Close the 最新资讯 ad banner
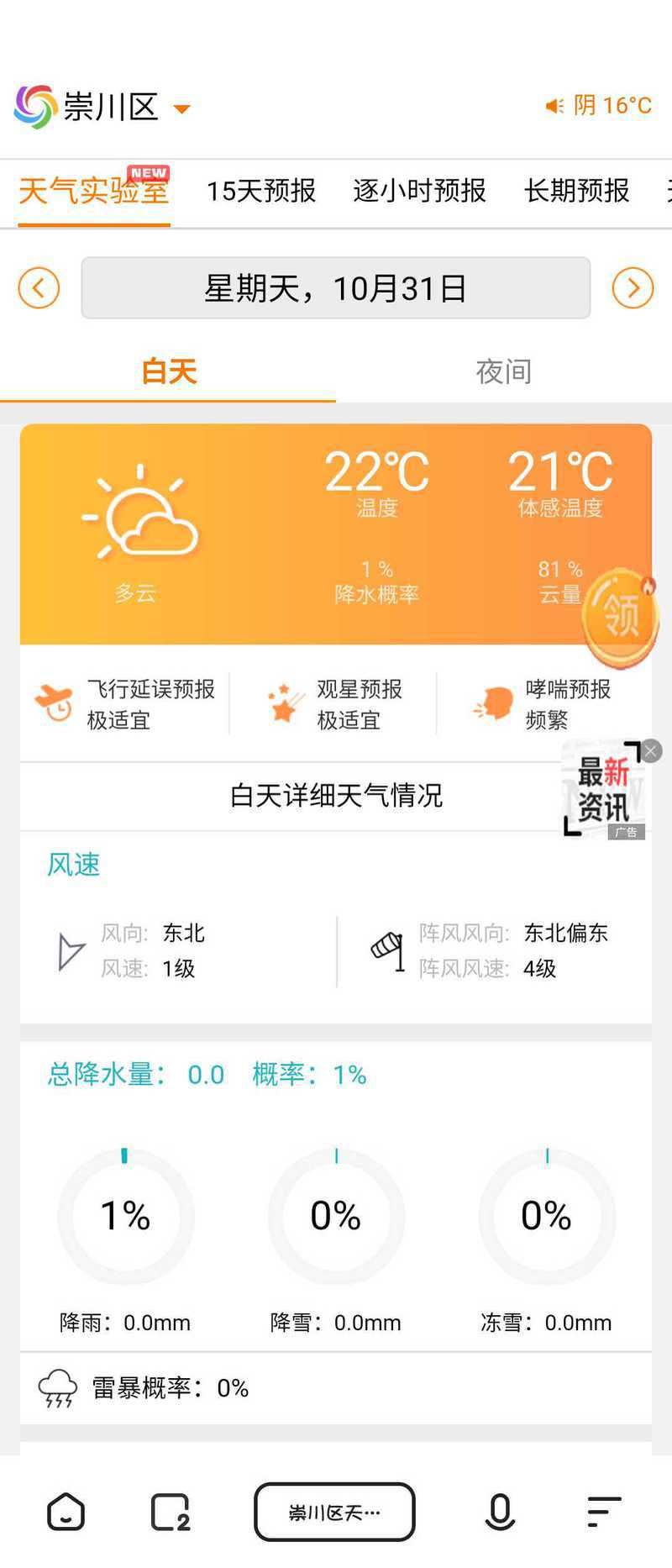The image size is (672, 1568). [651, 751]
